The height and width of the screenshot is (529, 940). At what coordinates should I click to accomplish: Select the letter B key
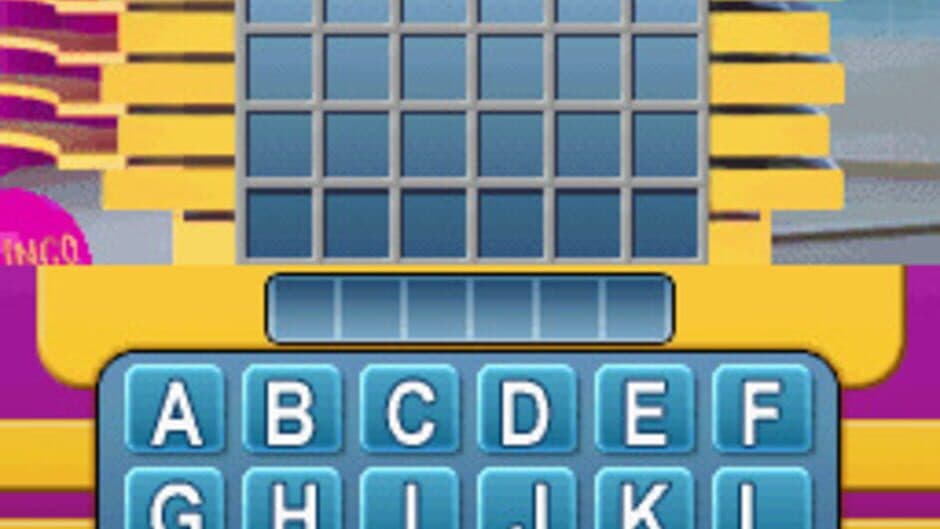(292, 408)
